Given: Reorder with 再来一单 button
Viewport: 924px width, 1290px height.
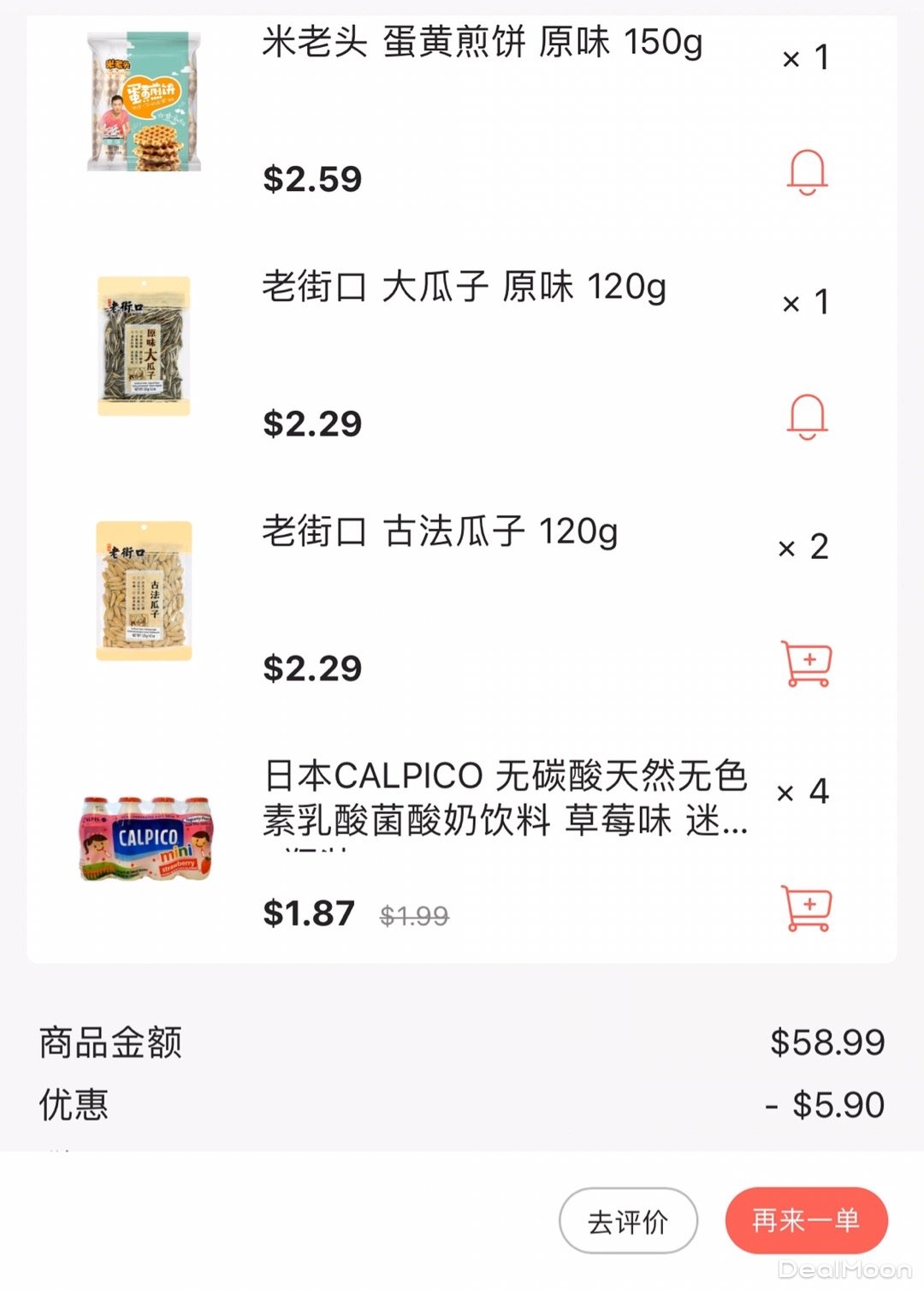Looking at the screenshot, I should (x=806, y=1221).
